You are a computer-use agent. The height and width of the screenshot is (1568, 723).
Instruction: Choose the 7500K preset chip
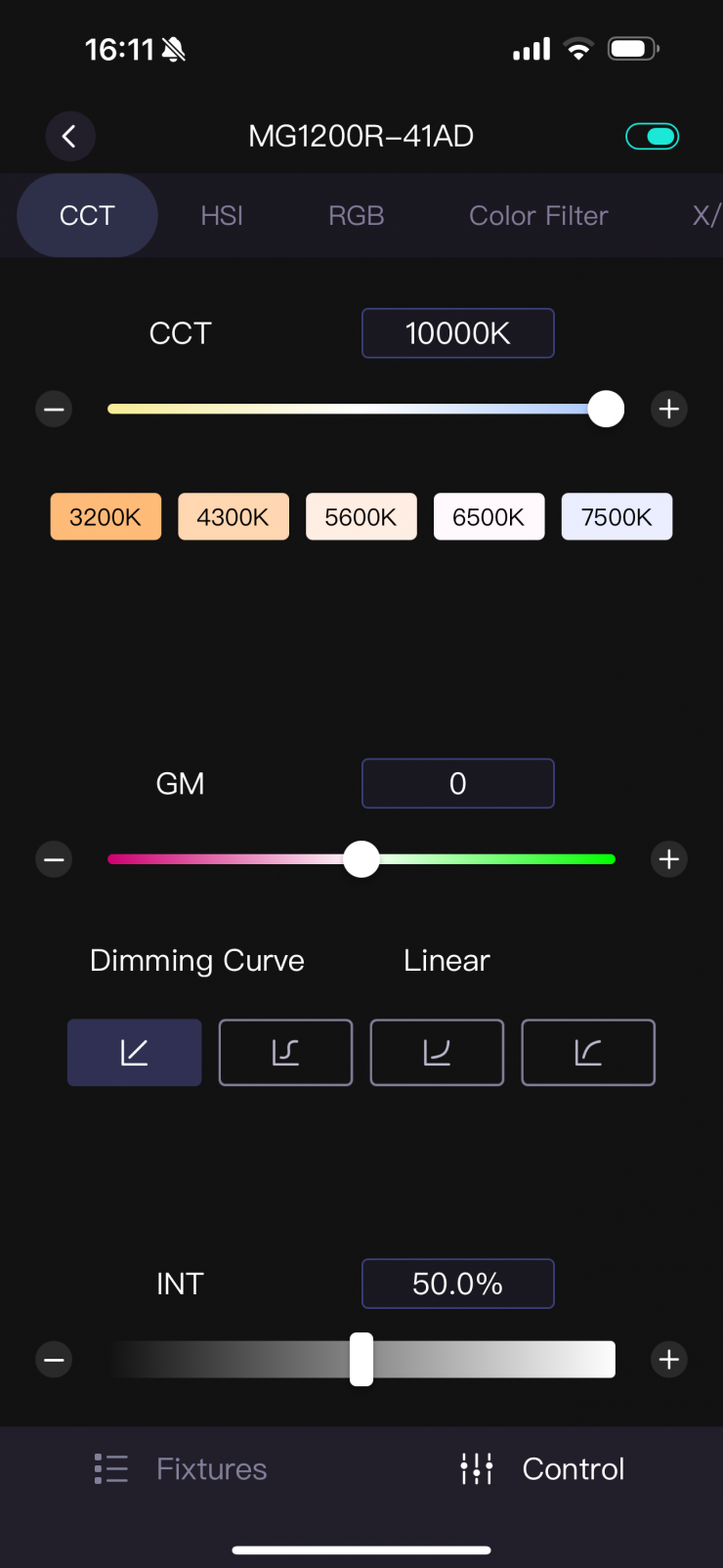pos(617,517)
